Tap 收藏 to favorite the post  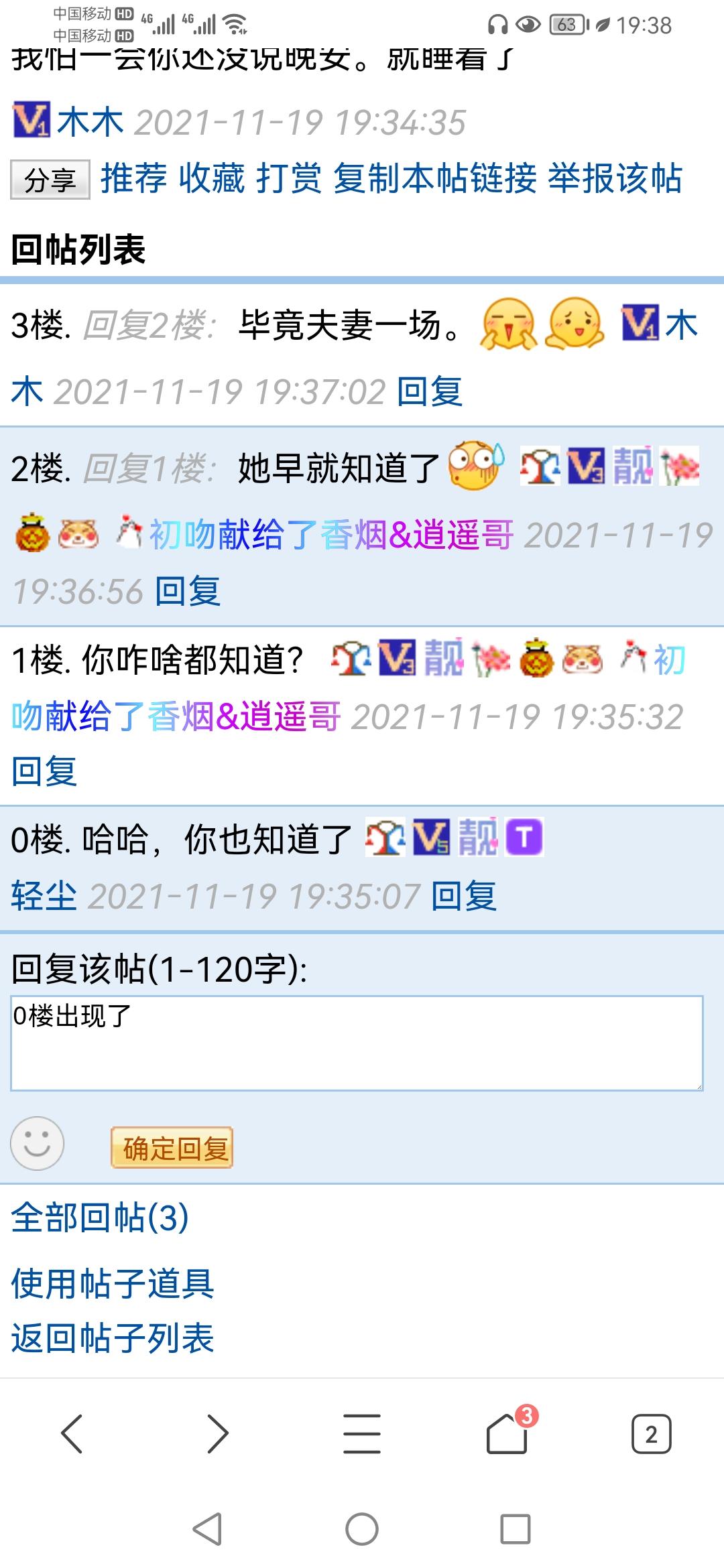[212, 178]
